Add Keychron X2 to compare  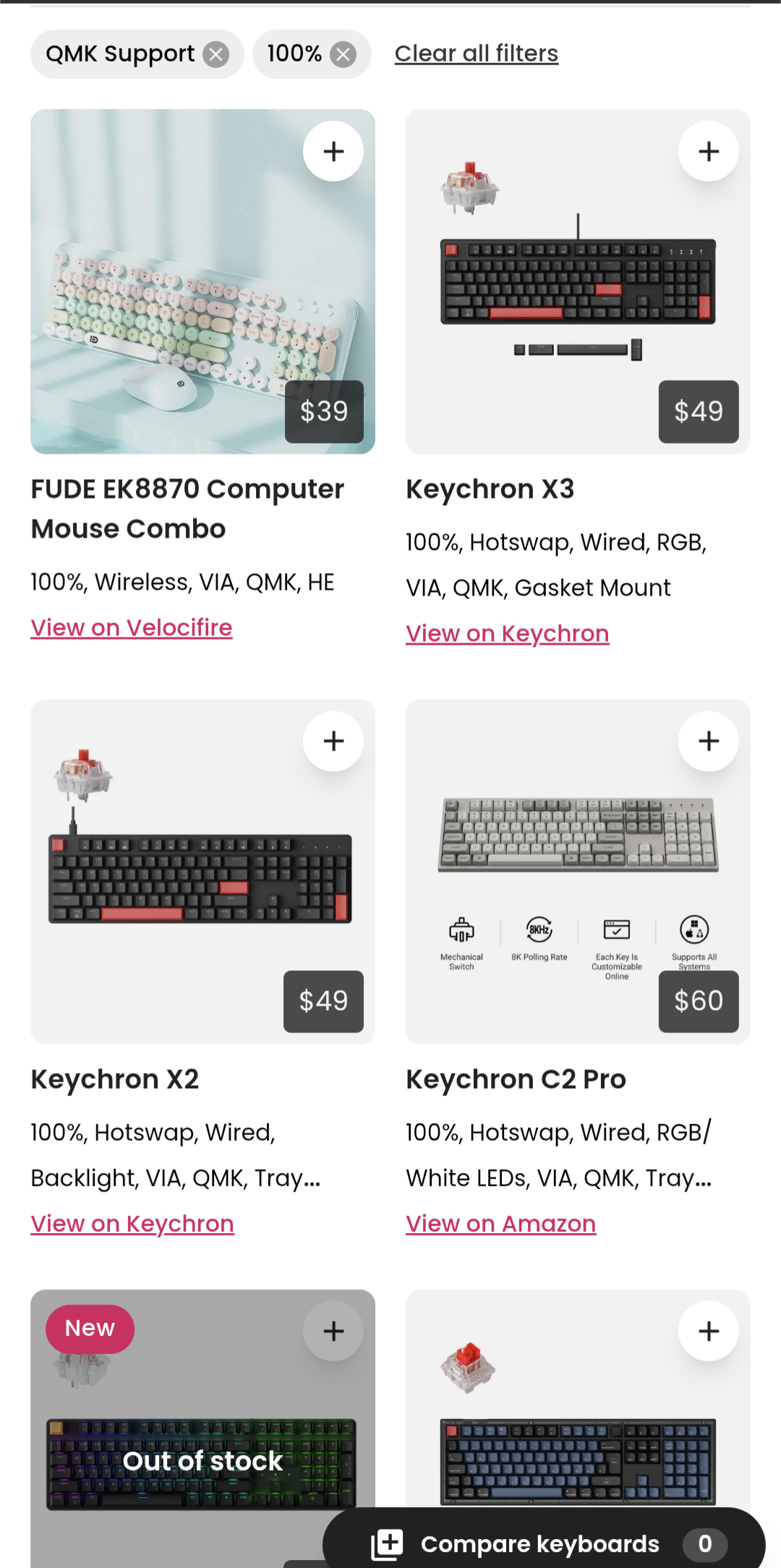pos(333,741)
